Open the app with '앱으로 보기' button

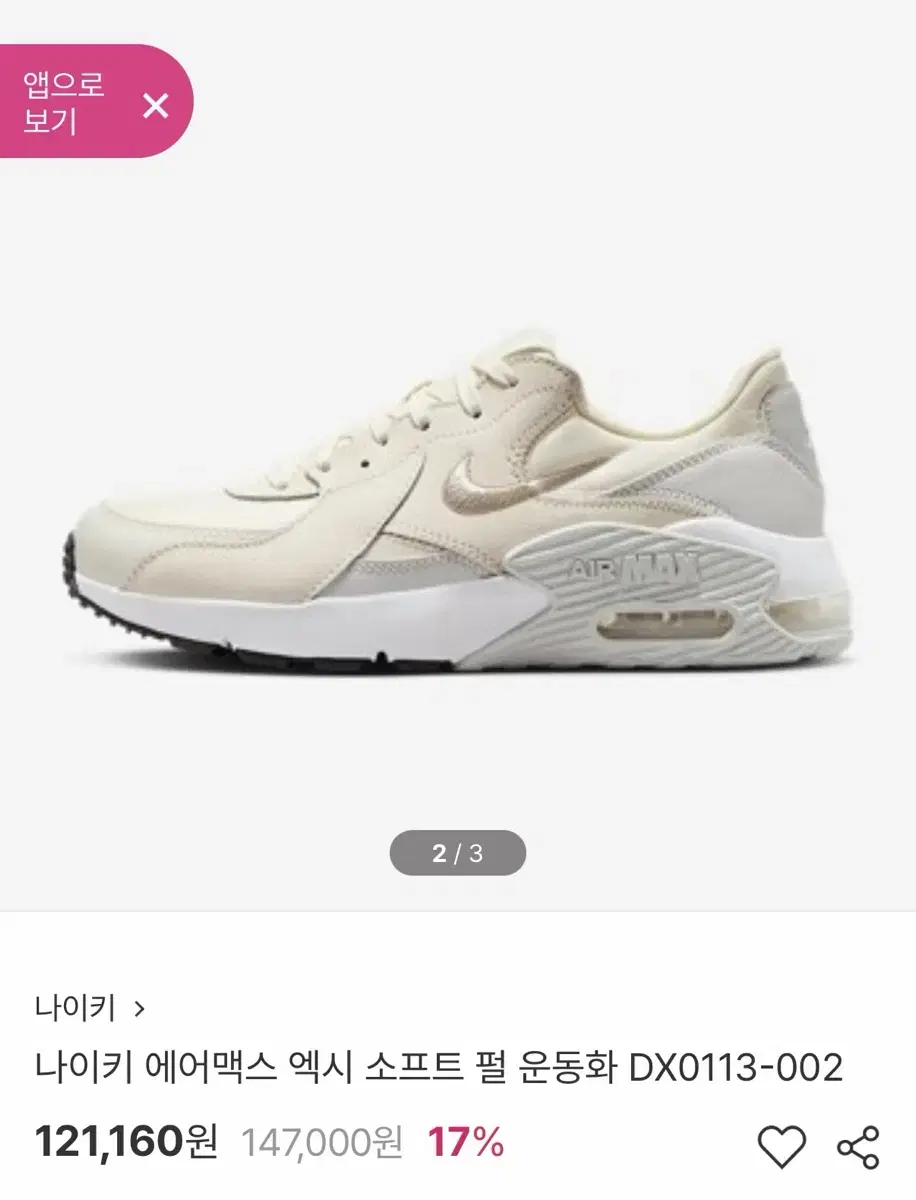(62, 100)
